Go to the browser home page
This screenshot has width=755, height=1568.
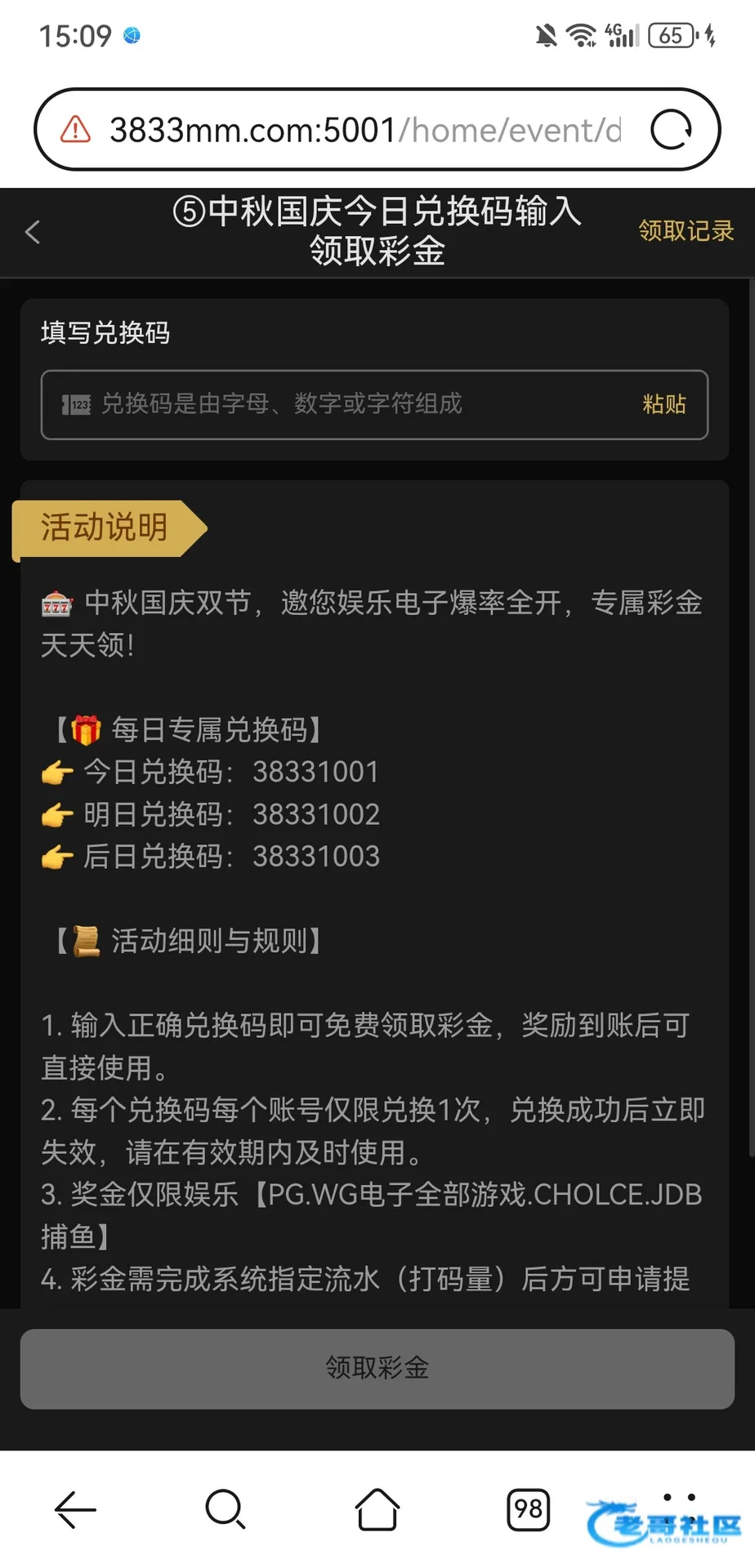(377, 1509)
